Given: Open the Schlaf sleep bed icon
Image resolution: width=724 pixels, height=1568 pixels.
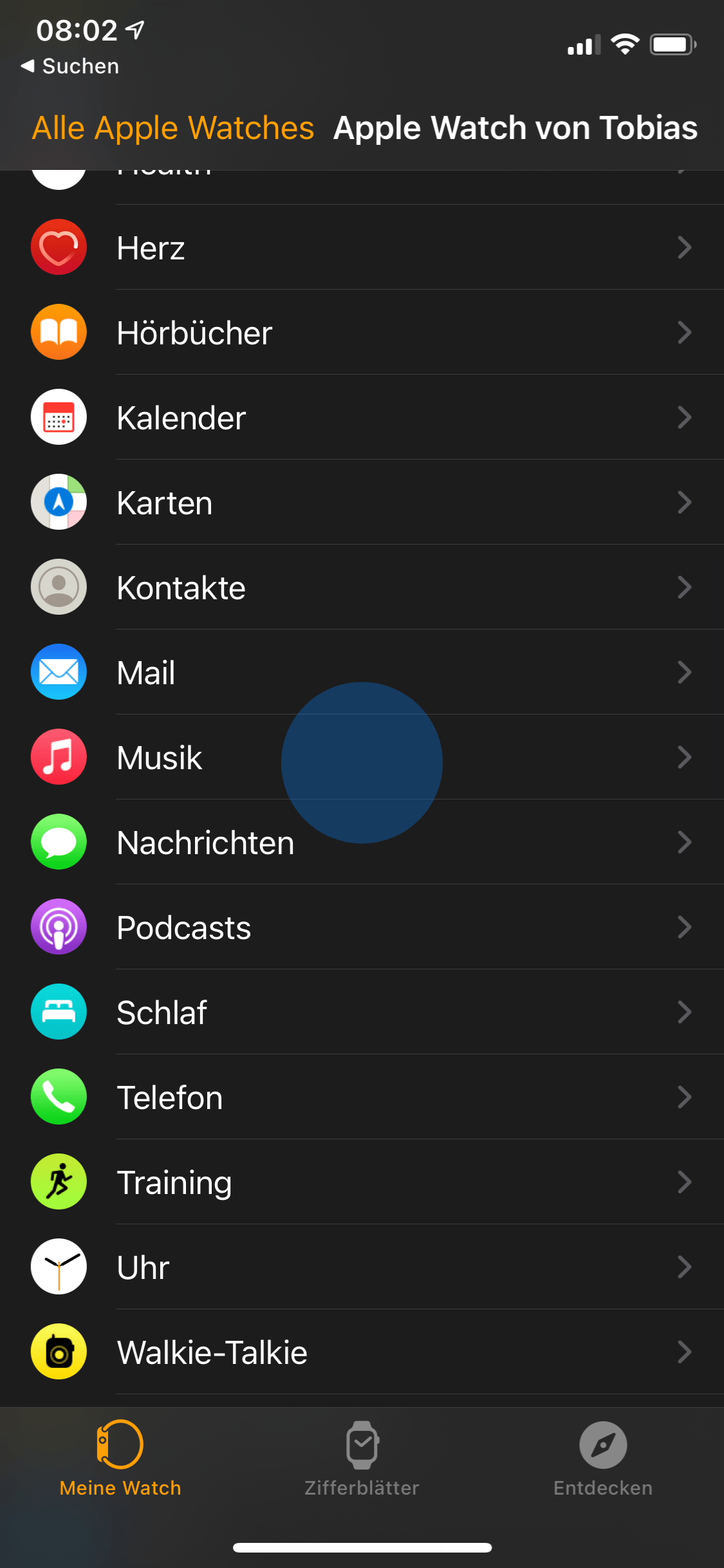Looking at the screenshot, I should [x=59, y=1012].
